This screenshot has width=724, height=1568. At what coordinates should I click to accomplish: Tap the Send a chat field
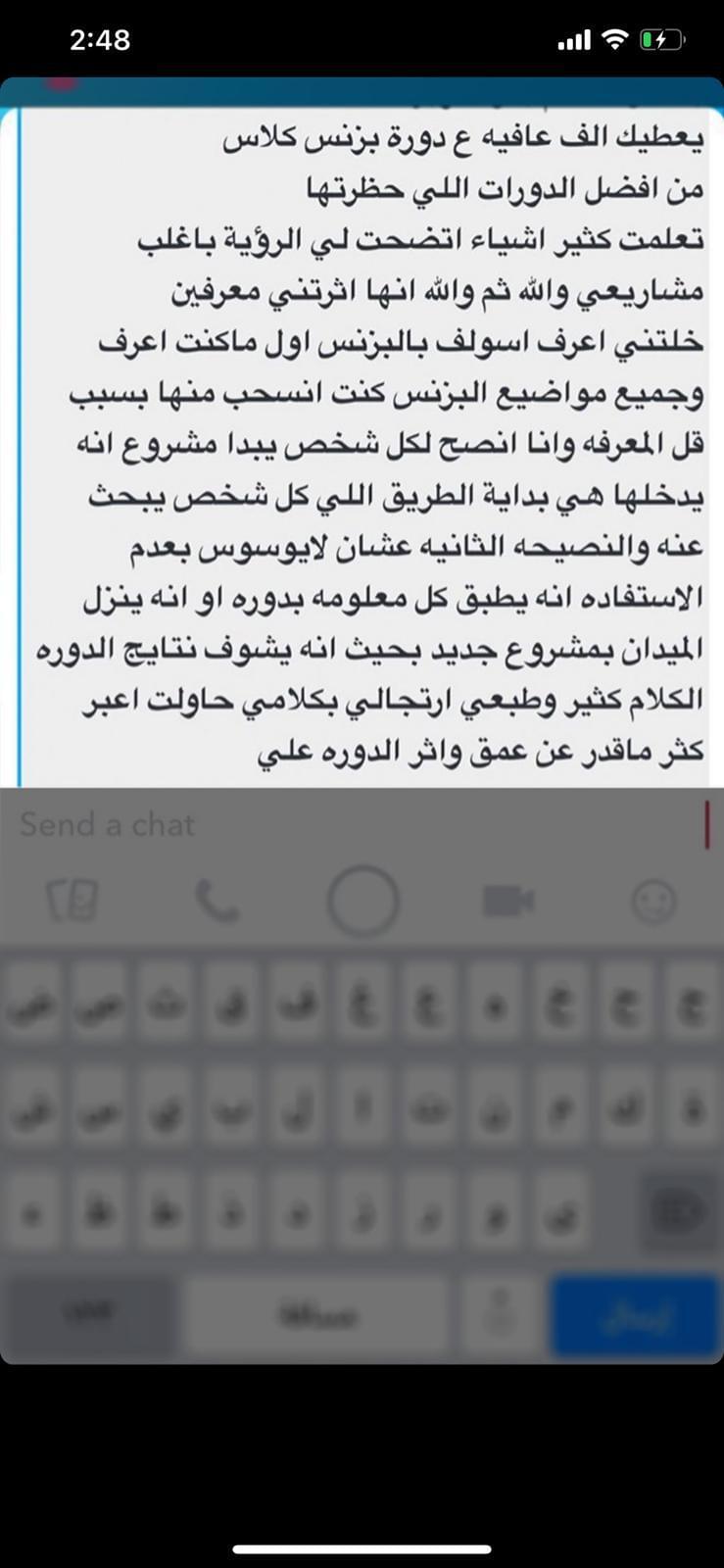click(362, 824)
